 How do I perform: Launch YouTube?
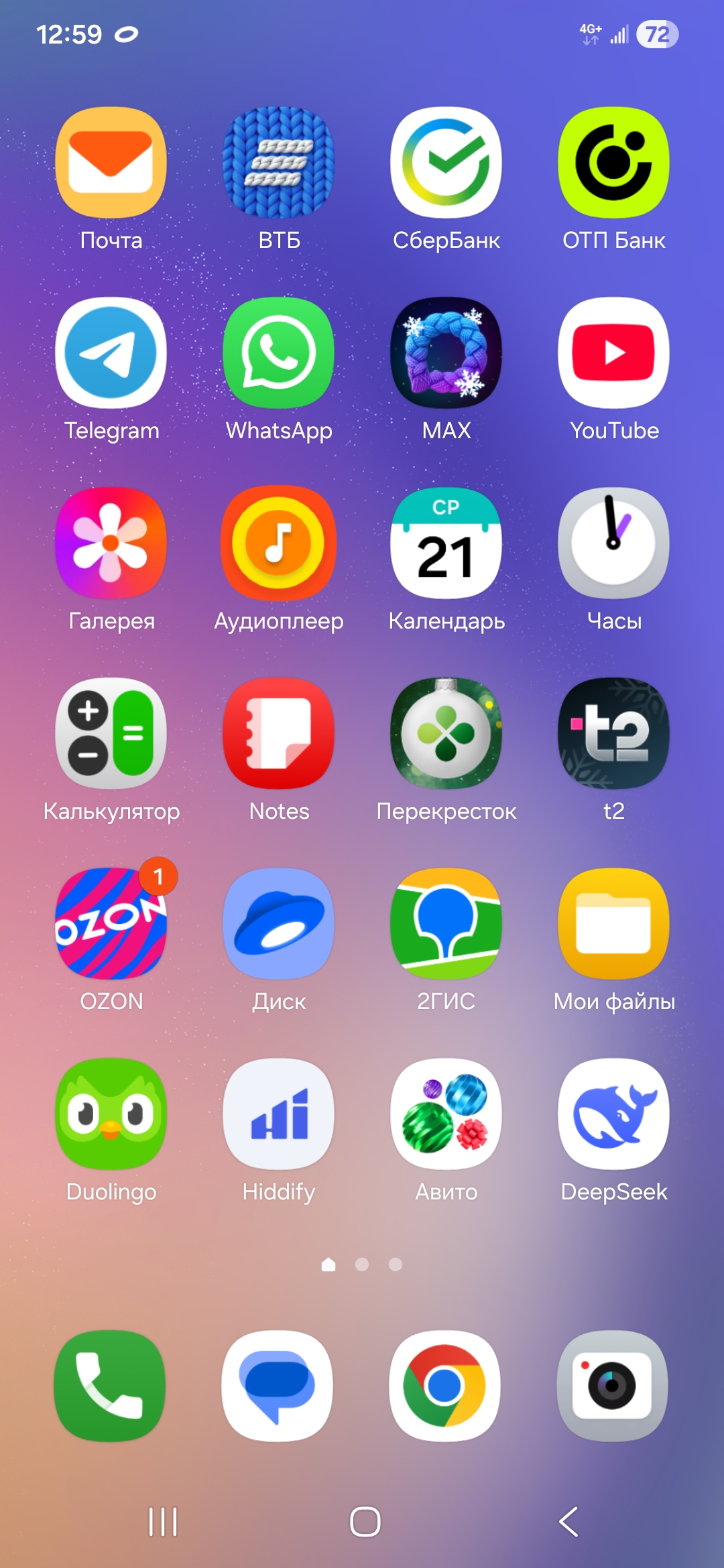click(x=614, y=353)
